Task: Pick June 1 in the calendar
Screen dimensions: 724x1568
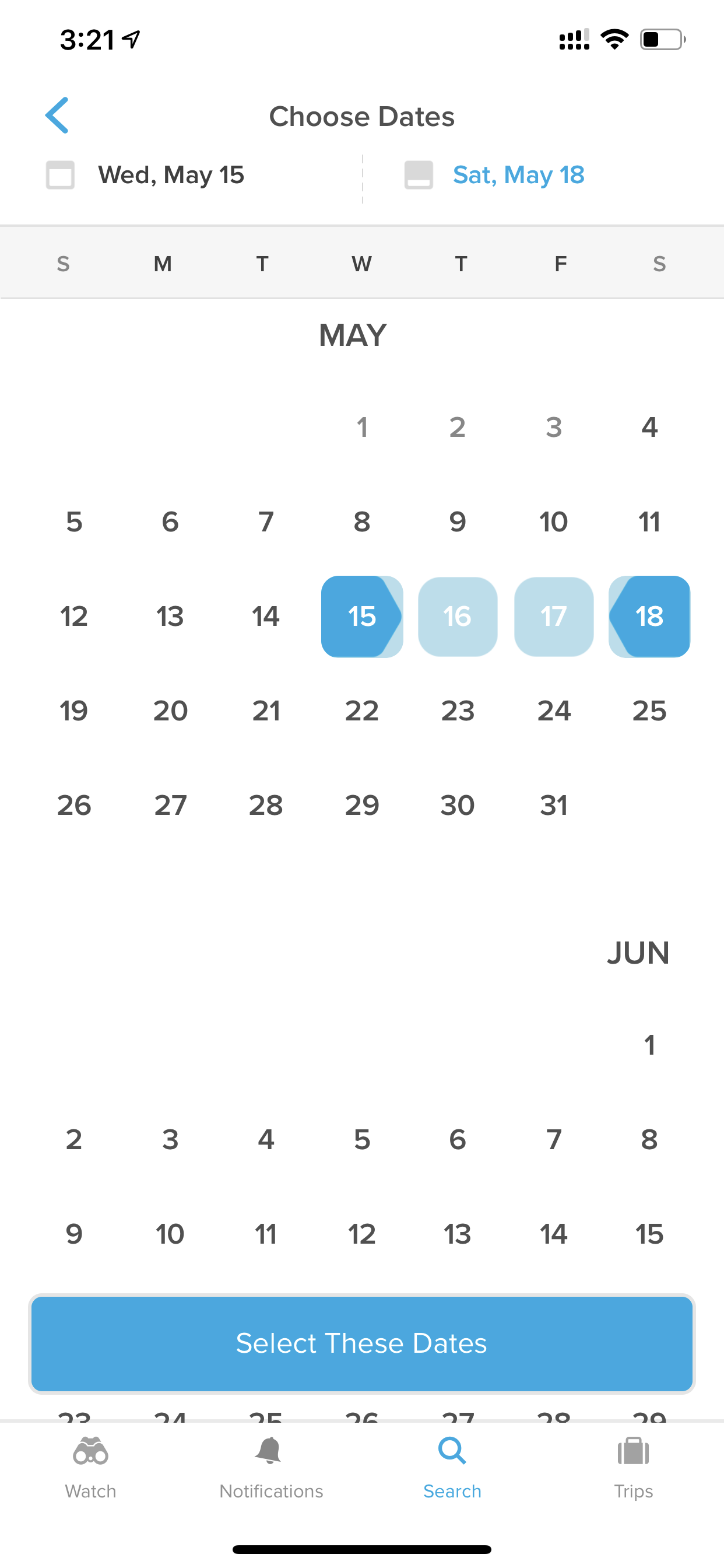Action: 649,1045
